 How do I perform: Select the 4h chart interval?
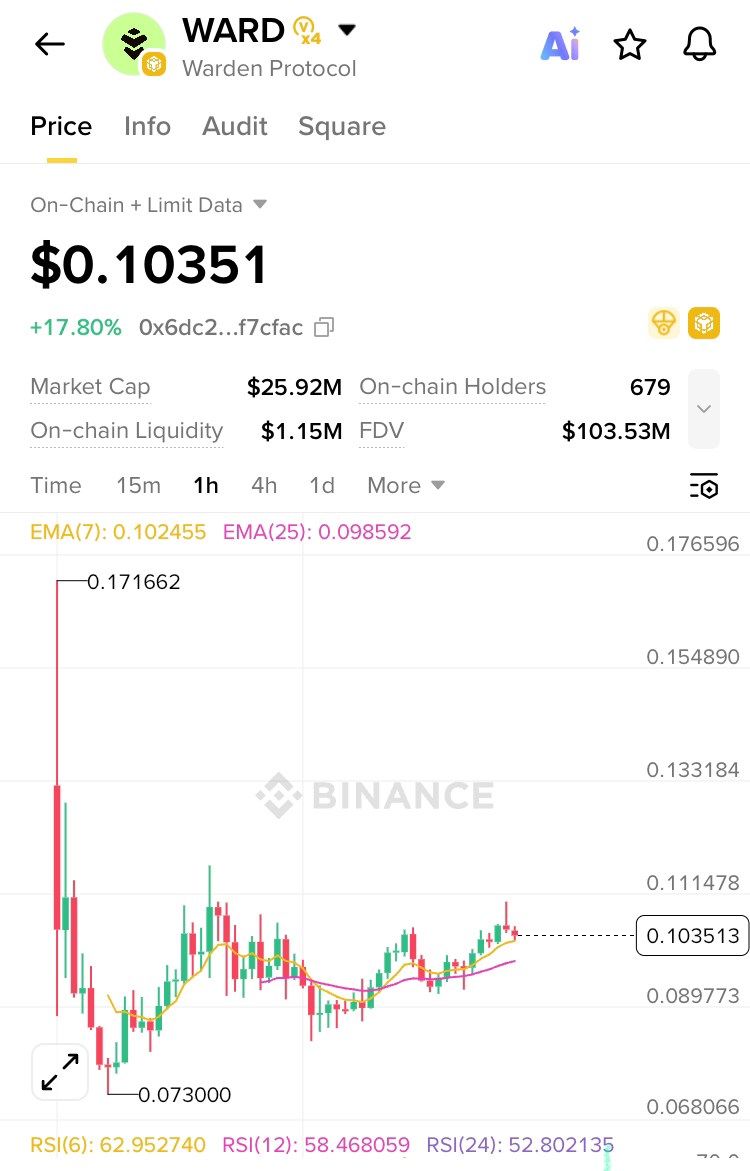pyautogui.click(x=264, y=485)
